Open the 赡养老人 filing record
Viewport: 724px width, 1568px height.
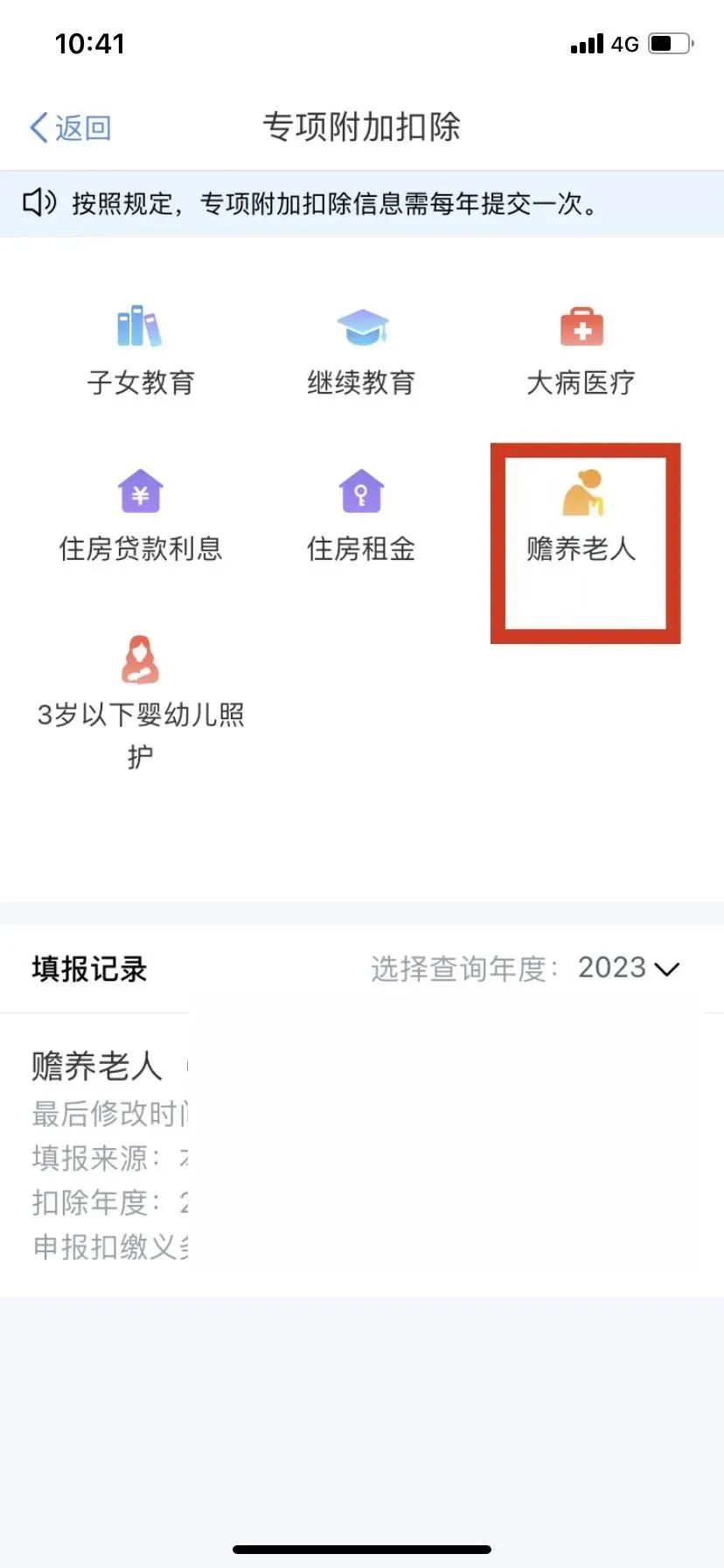tap(362, 1155)
